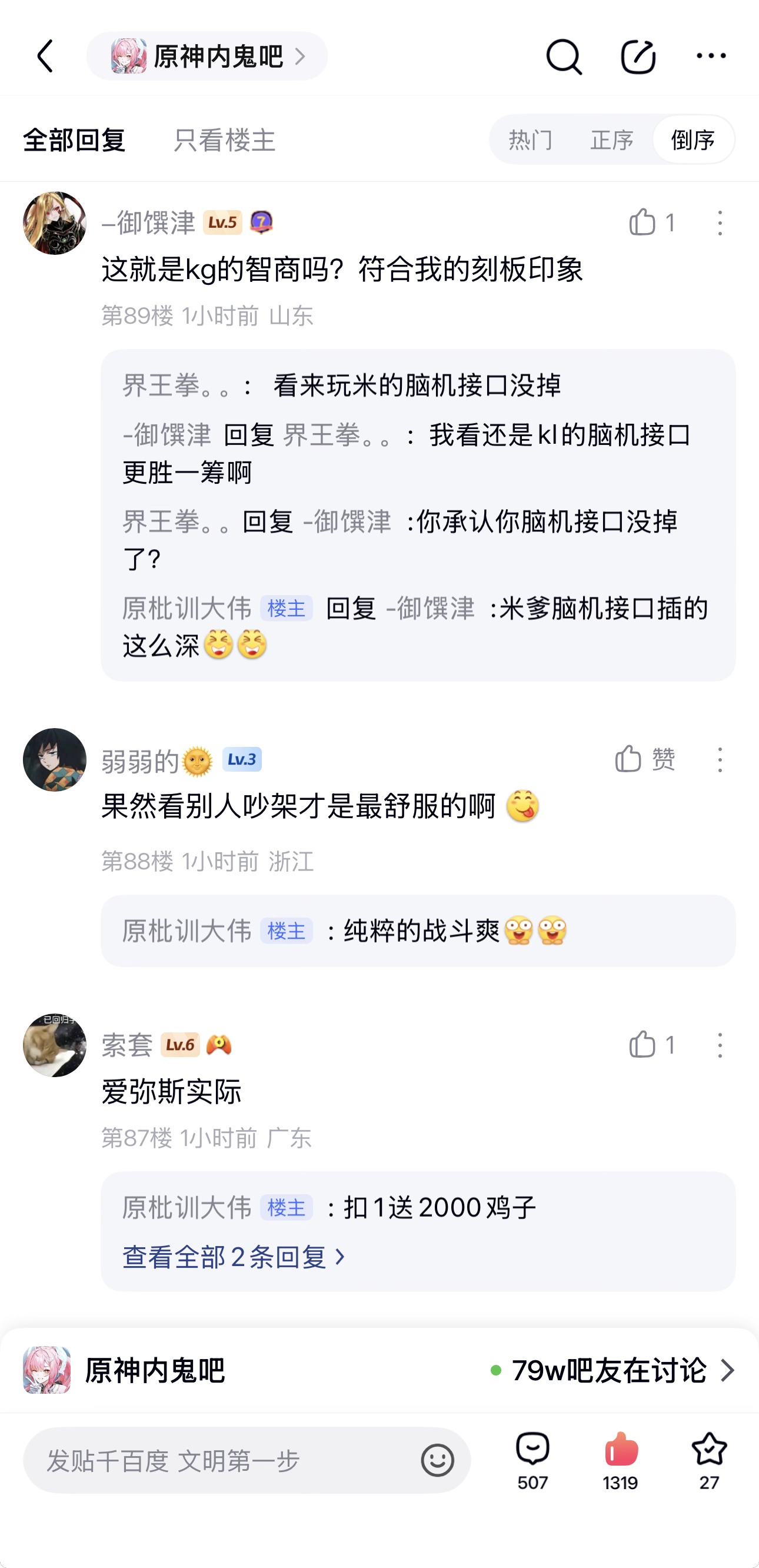Like 弱弱的's comment about 吵架
The height and width of the screenshot is (1568, 759).
click(x=644, y=759)
